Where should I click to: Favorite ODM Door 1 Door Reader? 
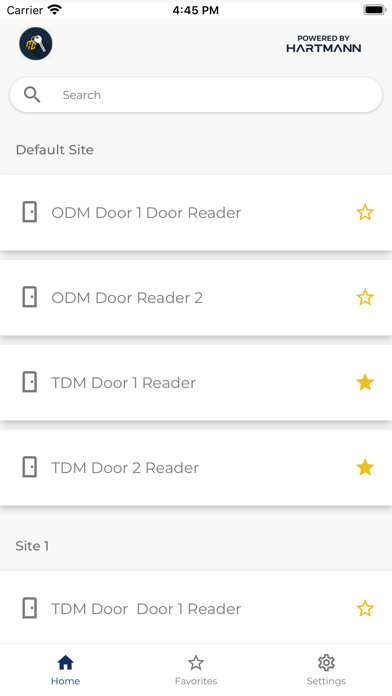365,213
